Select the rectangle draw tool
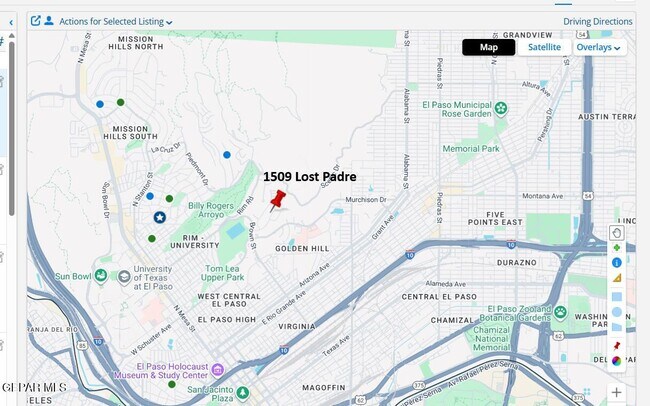The height and width of the screenshot is (406, 650). [x=617, y=297]
